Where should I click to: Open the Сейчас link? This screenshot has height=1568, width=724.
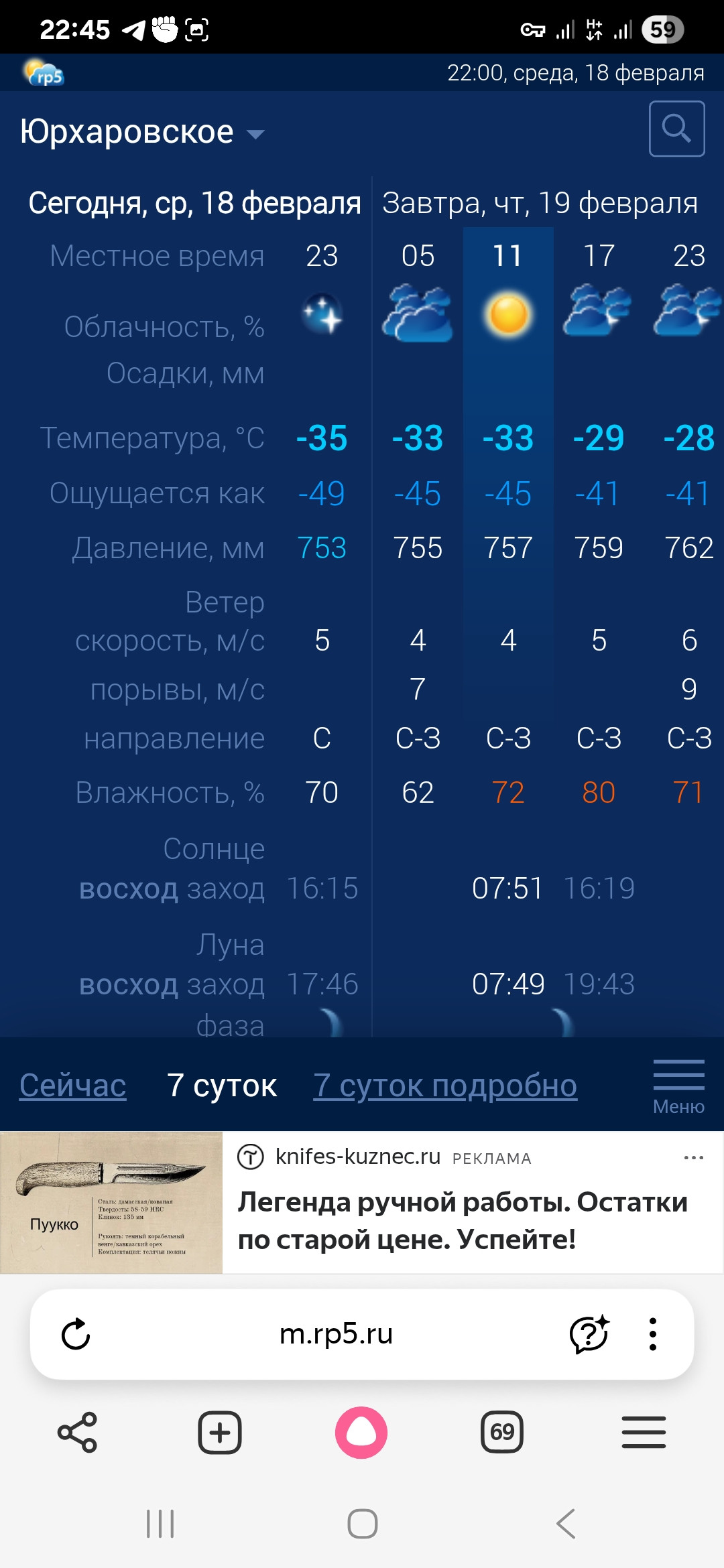(x=72, y=1085)
